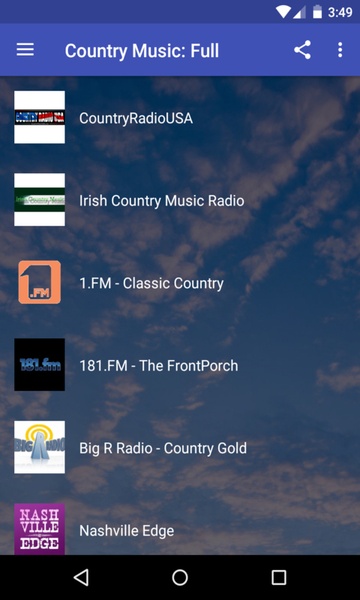Open 1.FM - Classic Country station
This screenshot has width=360, height=600.
pos(180,282)
